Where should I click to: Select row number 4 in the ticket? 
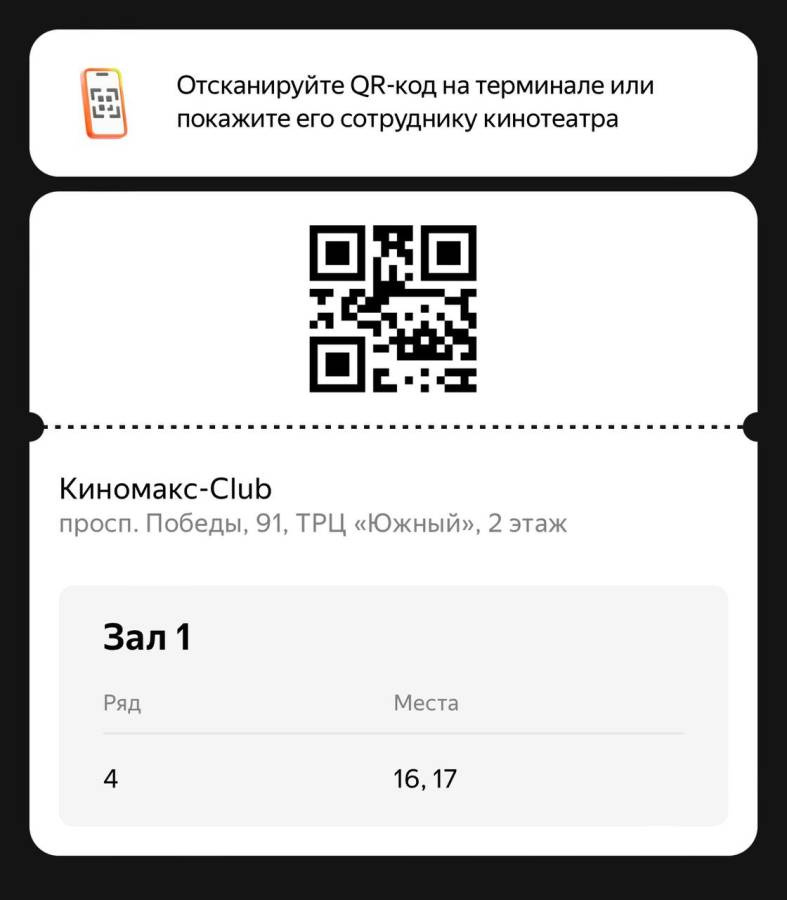pyautogui.click(x=110, y=777)
